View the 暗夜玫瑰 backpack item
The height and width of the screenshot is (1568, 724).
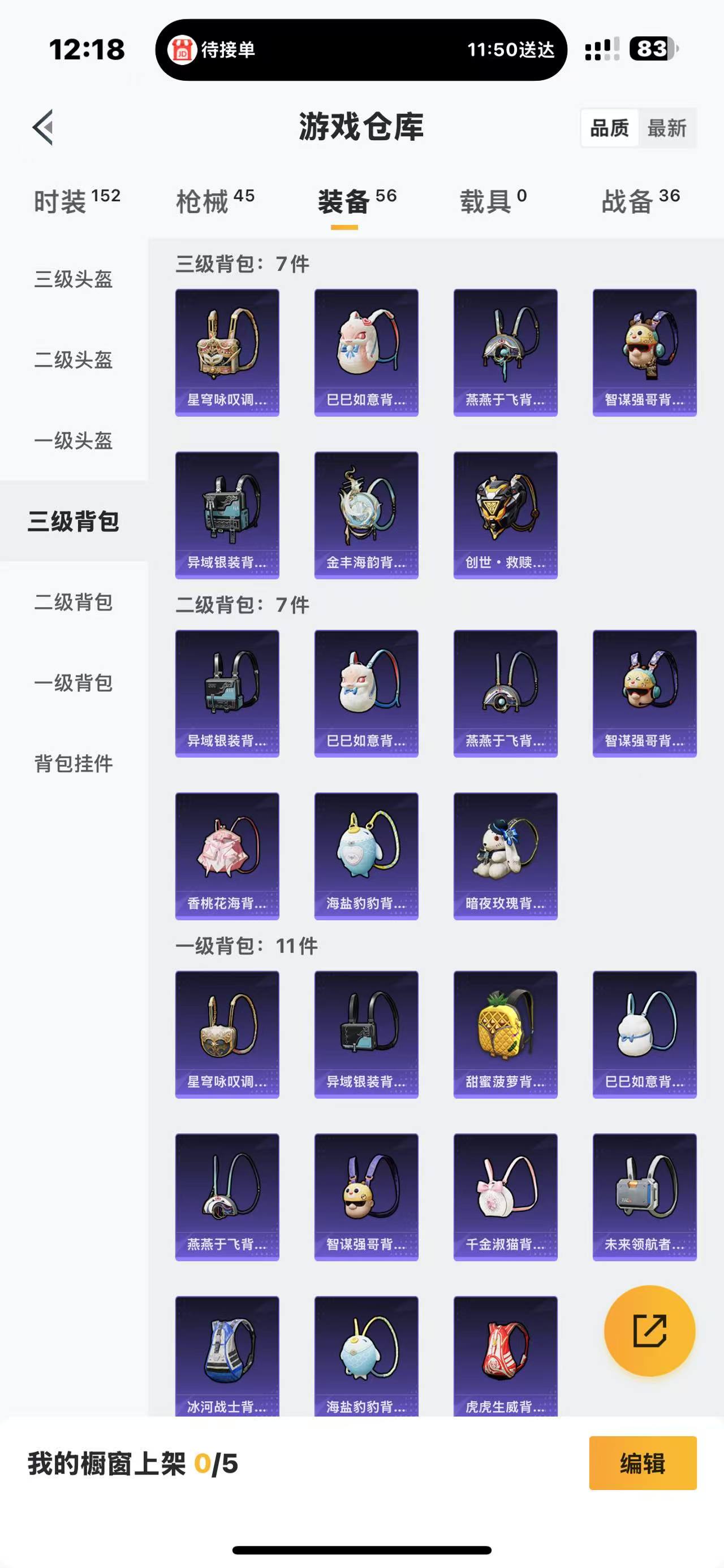506,856
